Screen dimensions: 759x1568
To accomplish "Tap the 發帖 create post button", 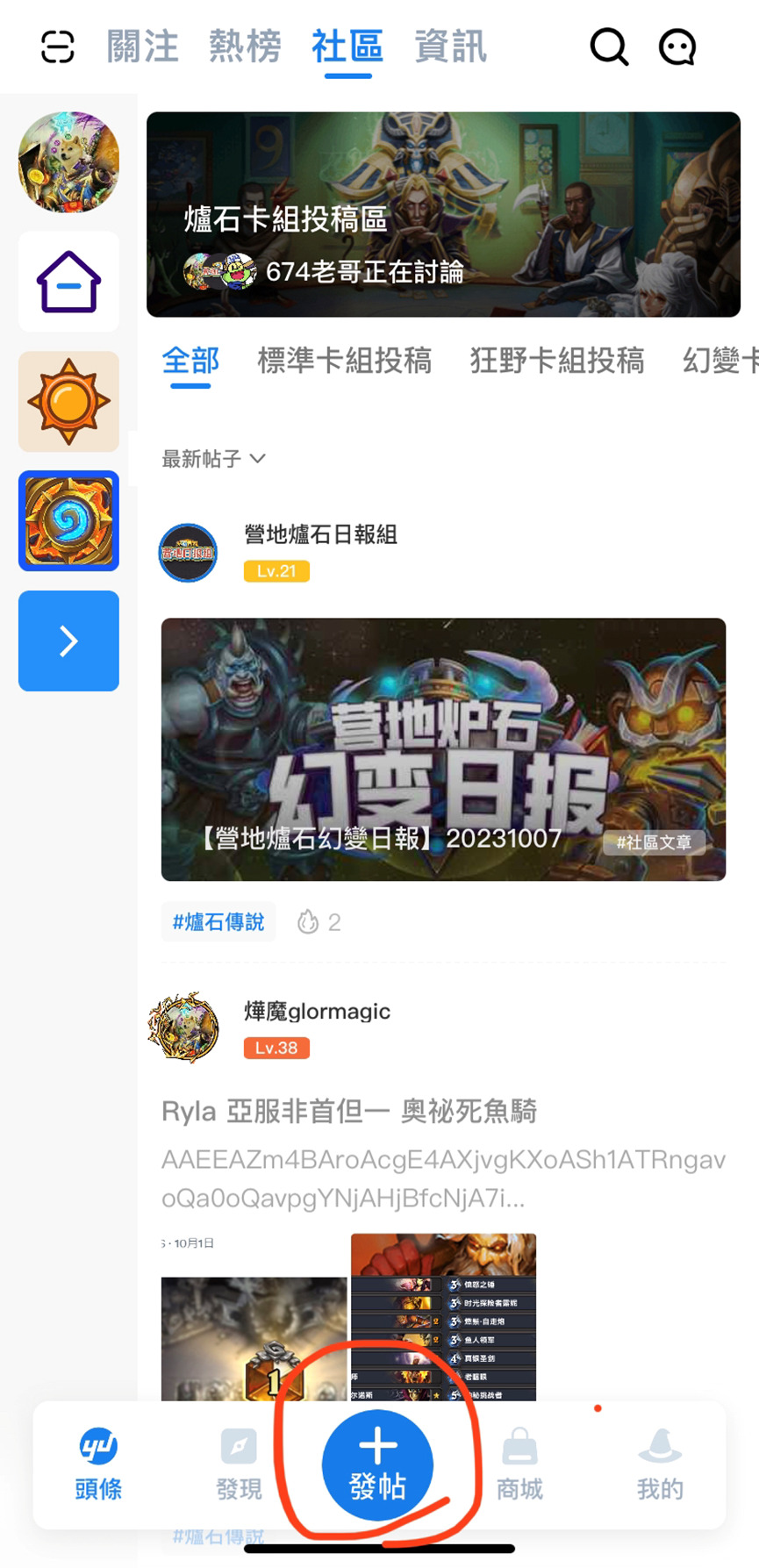I will (x=377, y=1464).
